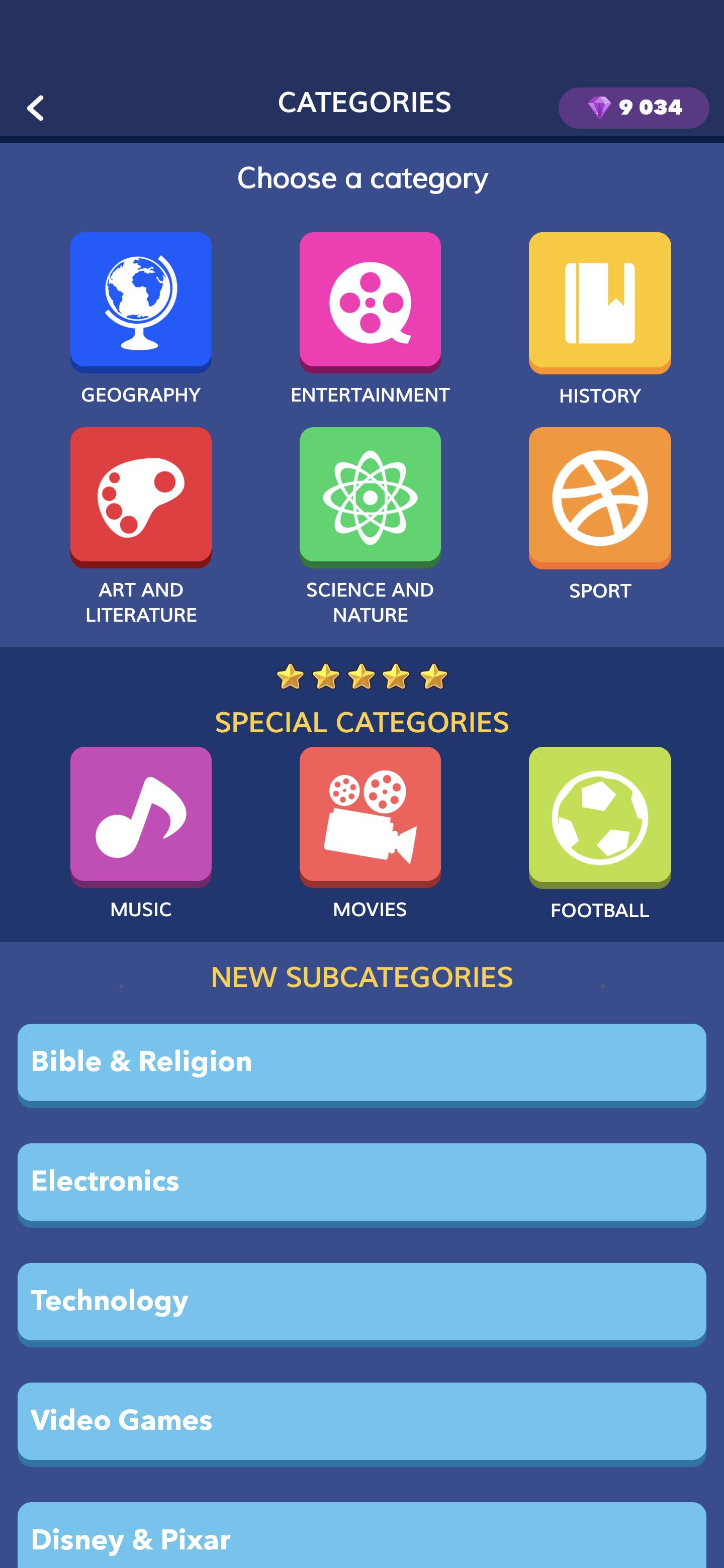
Task: Select the Movies special category
Action: tap(370, 816)
